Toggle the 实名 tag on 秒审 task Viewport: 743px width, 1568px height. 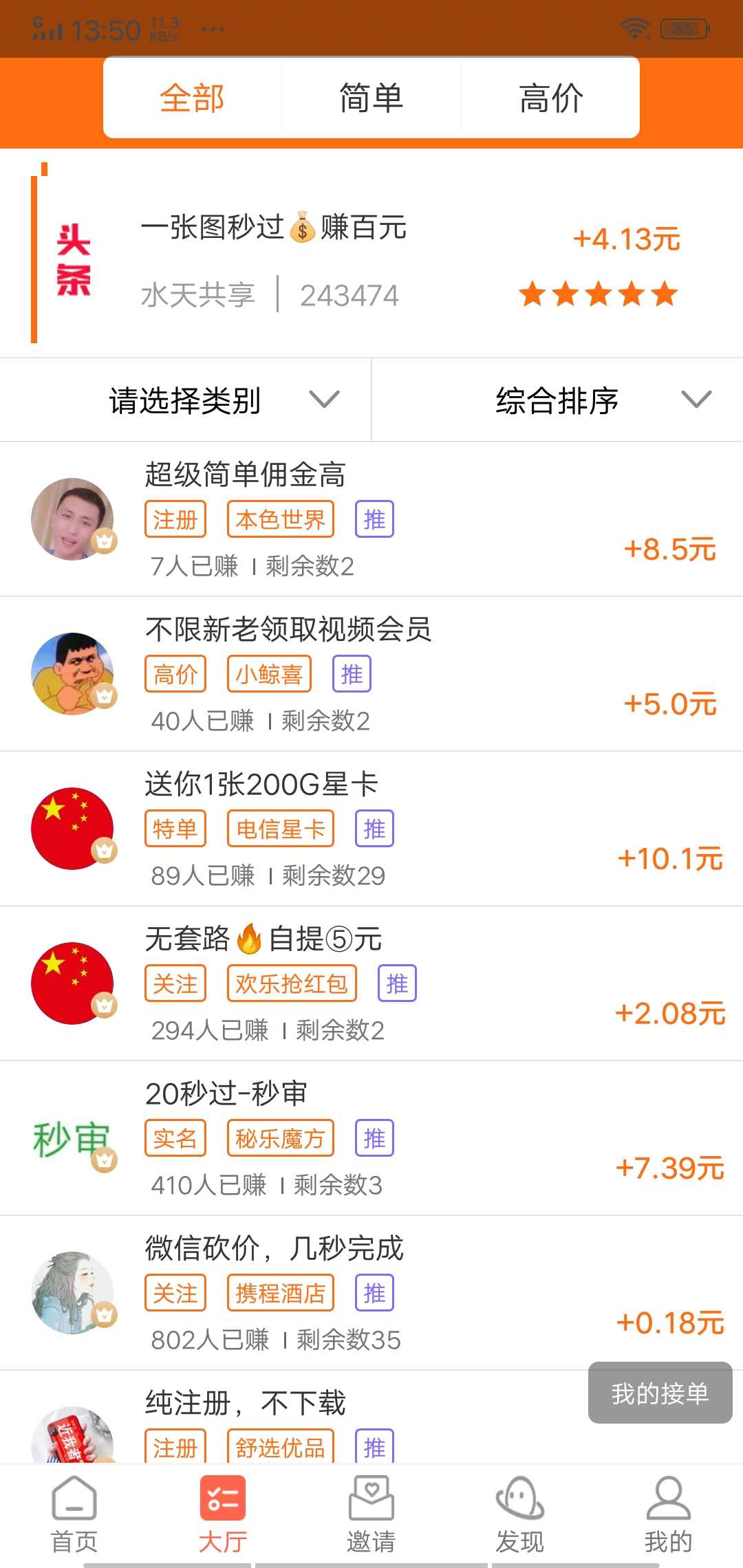click(x=175, y=1138)
